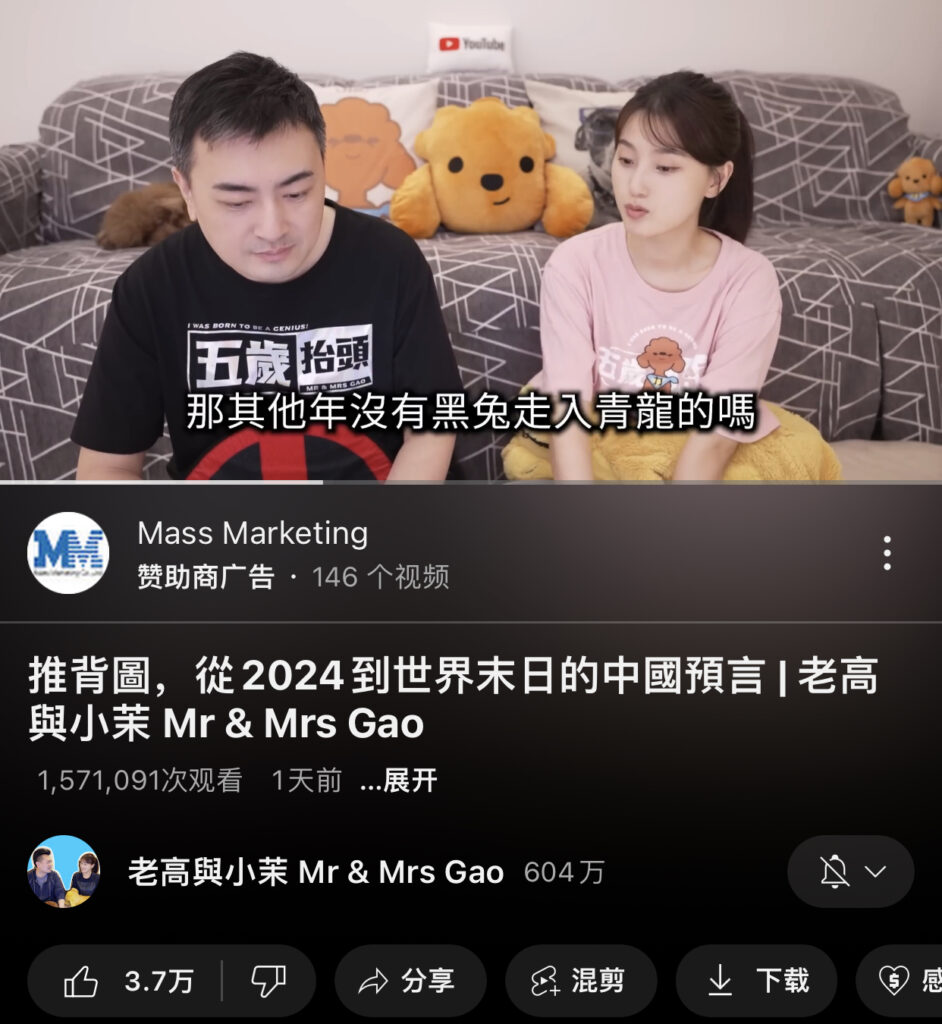Share this video via 分享
This screenshot has width=942, height=1024.
click(x=410, y=981)
